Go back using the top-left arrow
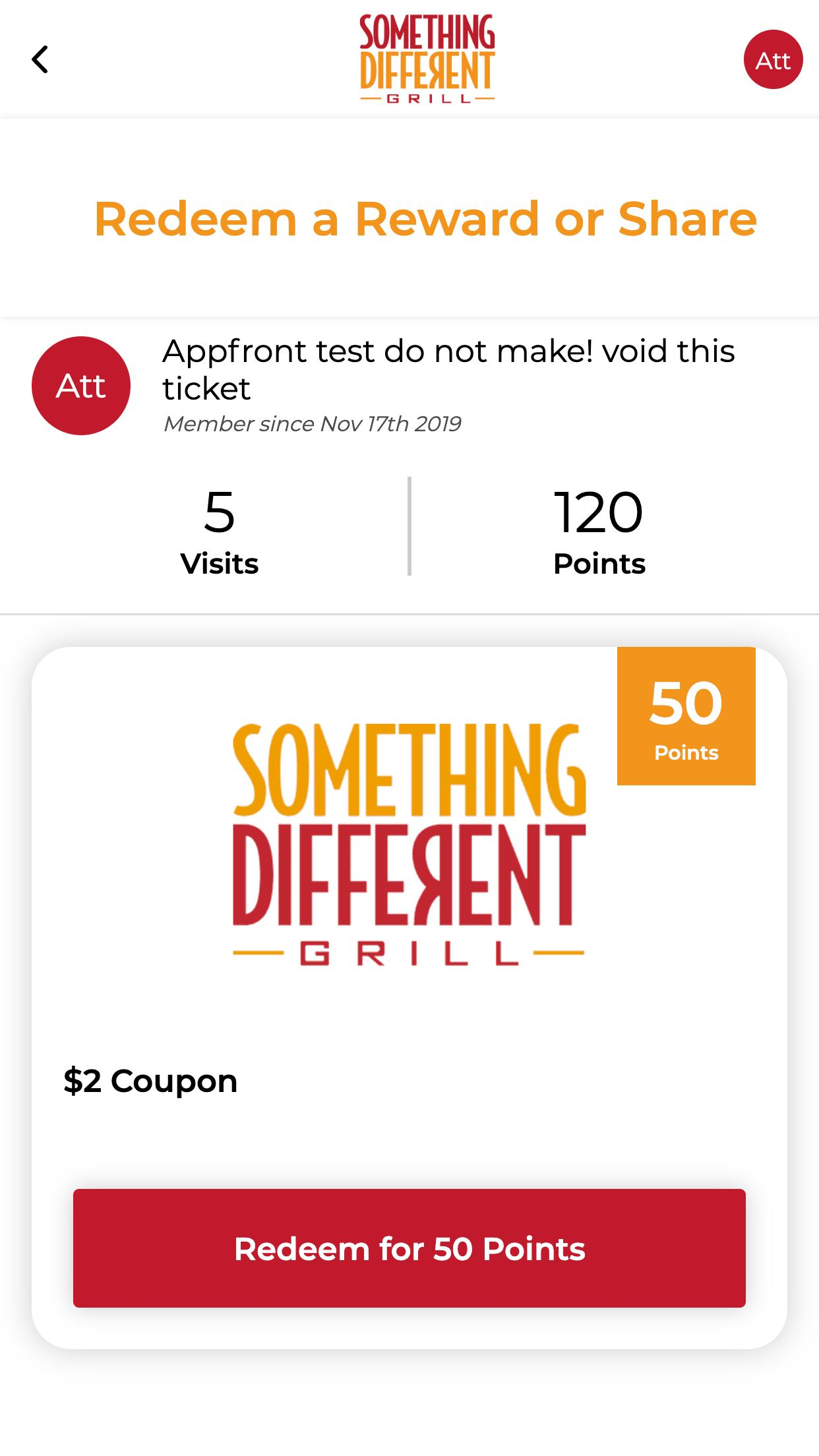 40,59
